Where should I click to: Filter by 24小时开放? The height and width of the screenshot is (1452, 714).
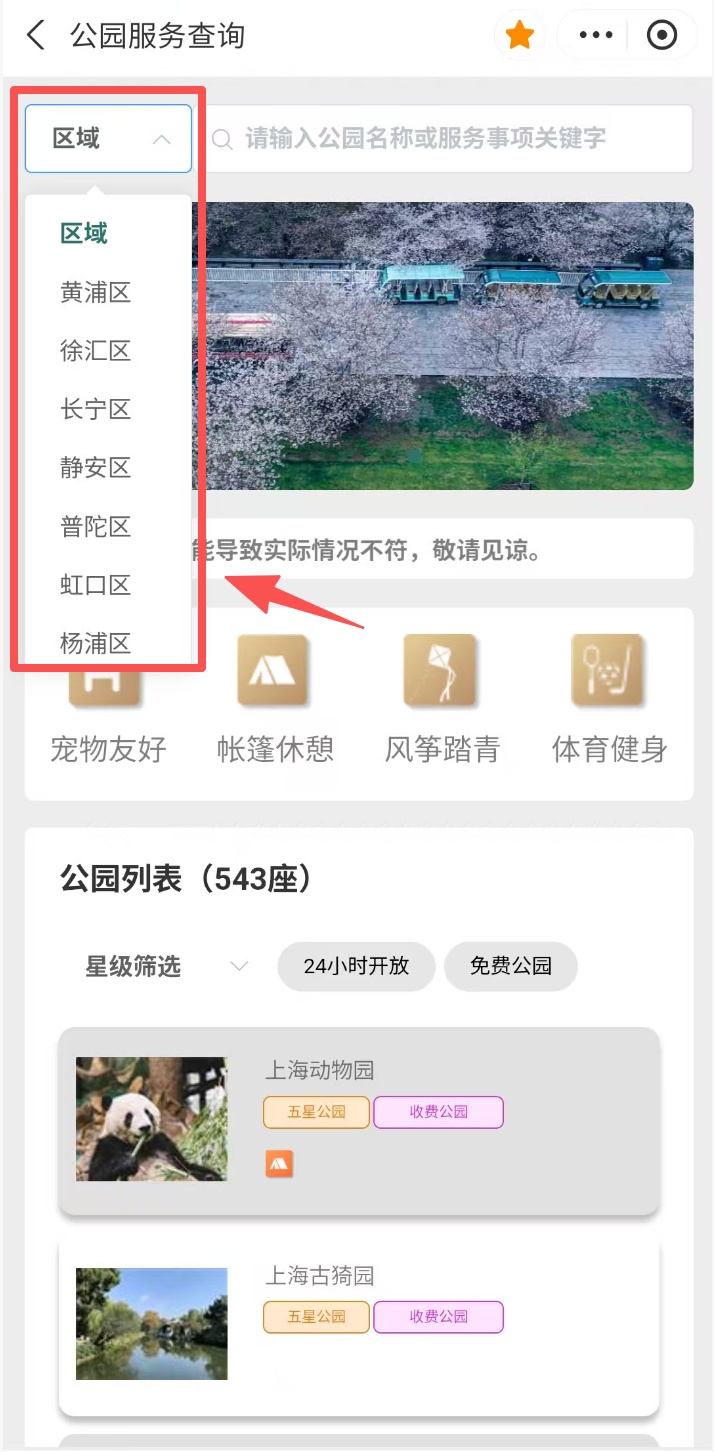(x=356, y=966)
